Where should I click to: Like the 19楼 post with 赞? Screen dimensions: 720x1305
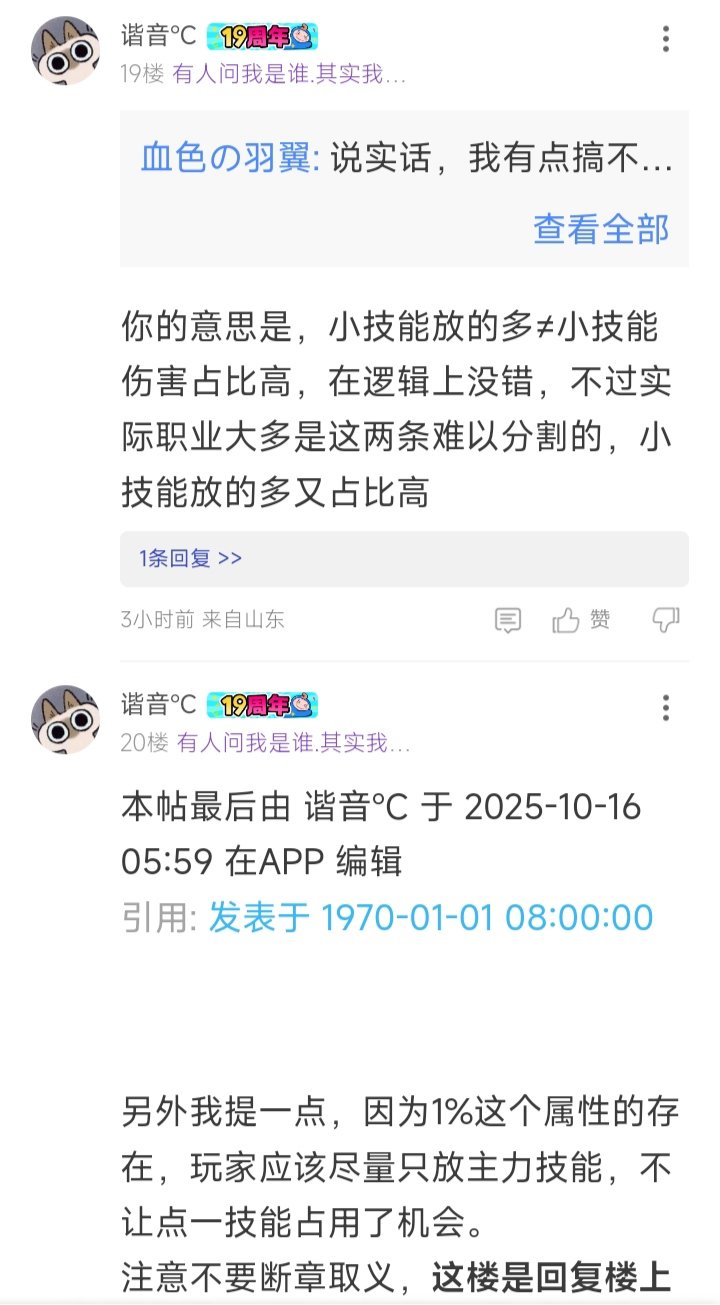click(581, 620)
